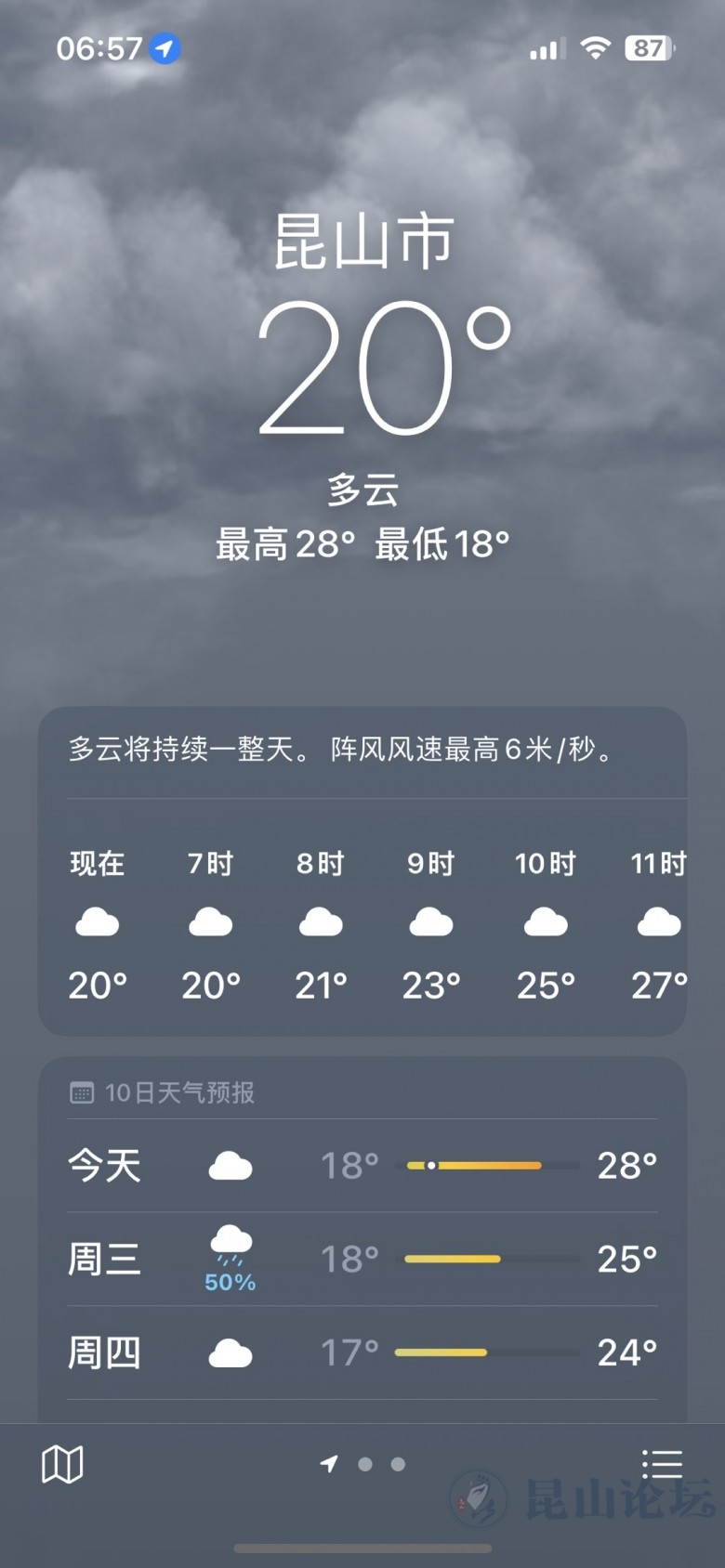Tap the page indicator dots
Viewport: 725px width, 1568px height.
point(363,1464)
